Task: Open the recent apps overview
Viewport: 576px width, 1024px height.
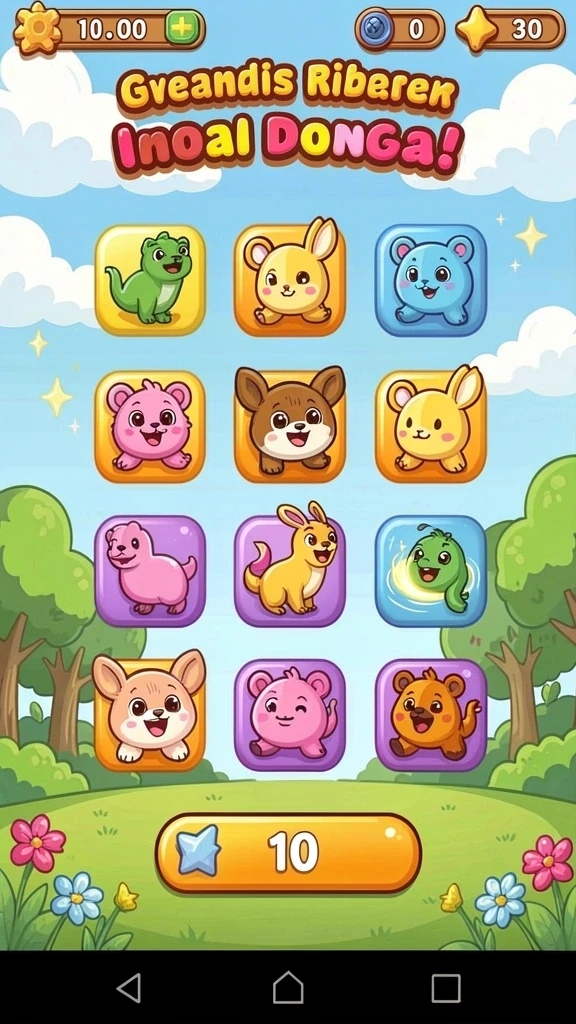Action: pos(446,988)
